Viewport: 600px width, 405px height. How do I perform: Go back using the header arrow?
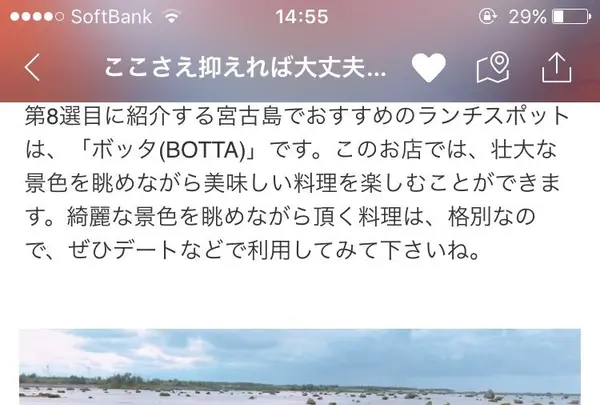(x=32, y=68)
